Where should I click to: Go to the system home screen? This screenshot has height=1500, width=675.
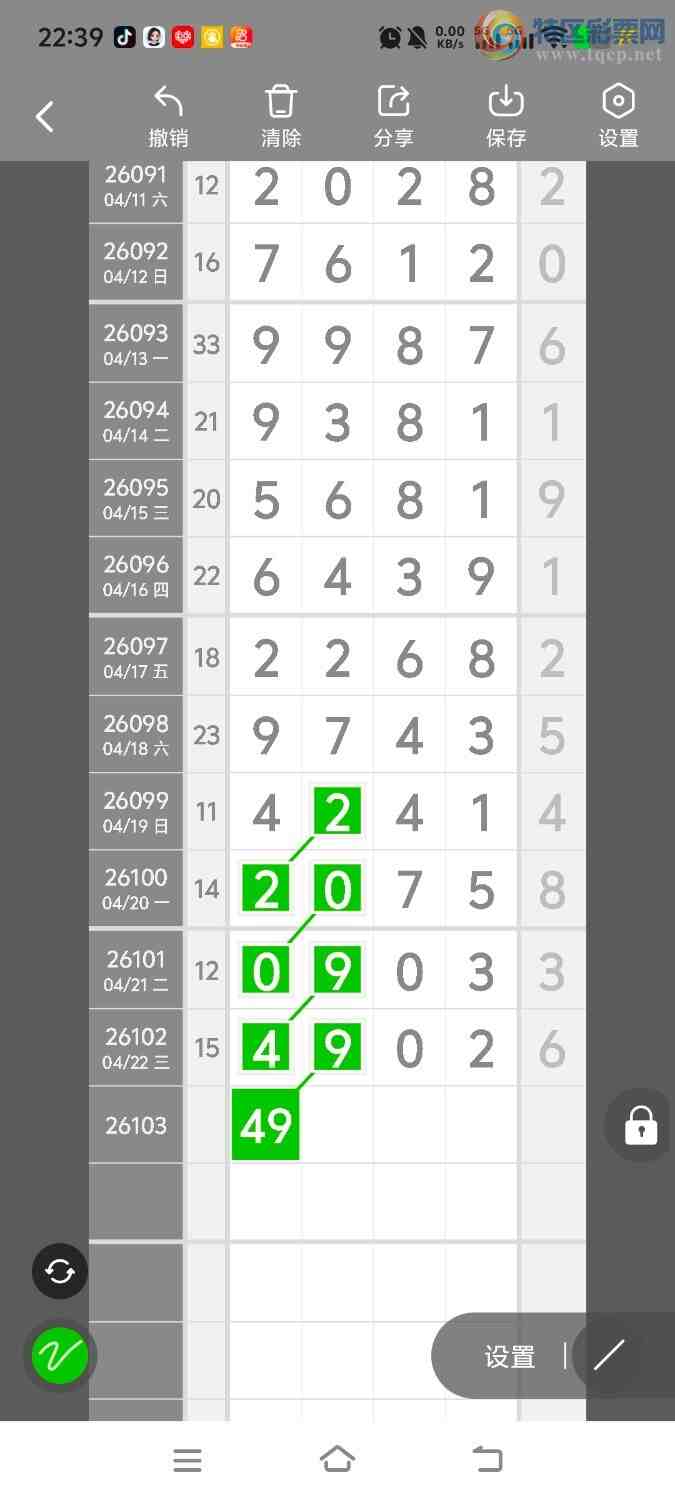(x=337, y=1460)
